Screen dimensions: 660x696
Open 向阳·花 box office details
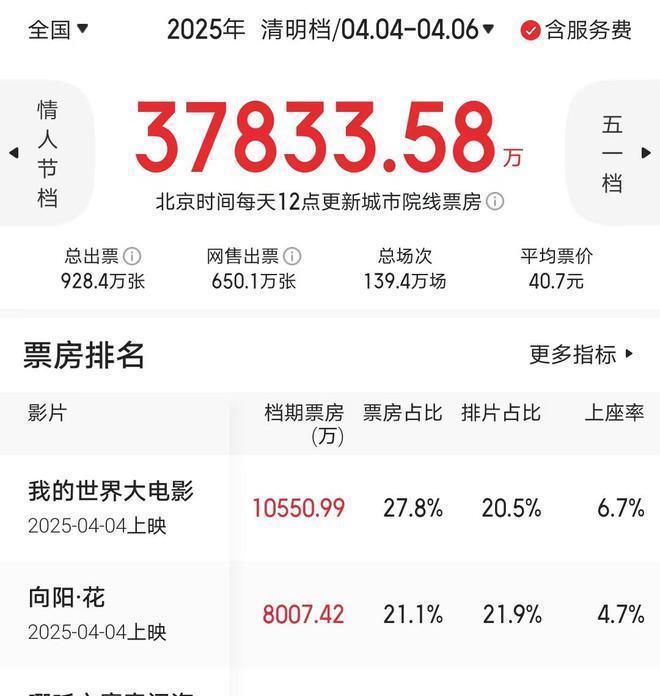pos(330,614)
